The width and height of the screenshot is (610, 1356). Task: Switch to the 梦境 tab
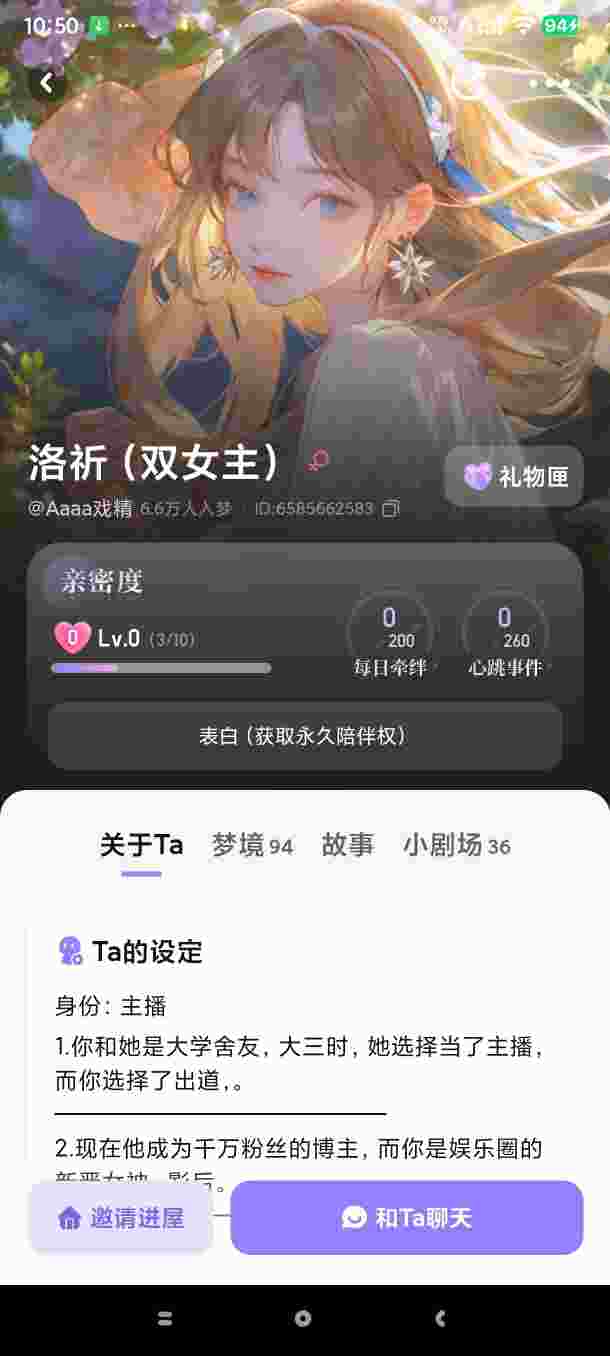coord(252,845)
